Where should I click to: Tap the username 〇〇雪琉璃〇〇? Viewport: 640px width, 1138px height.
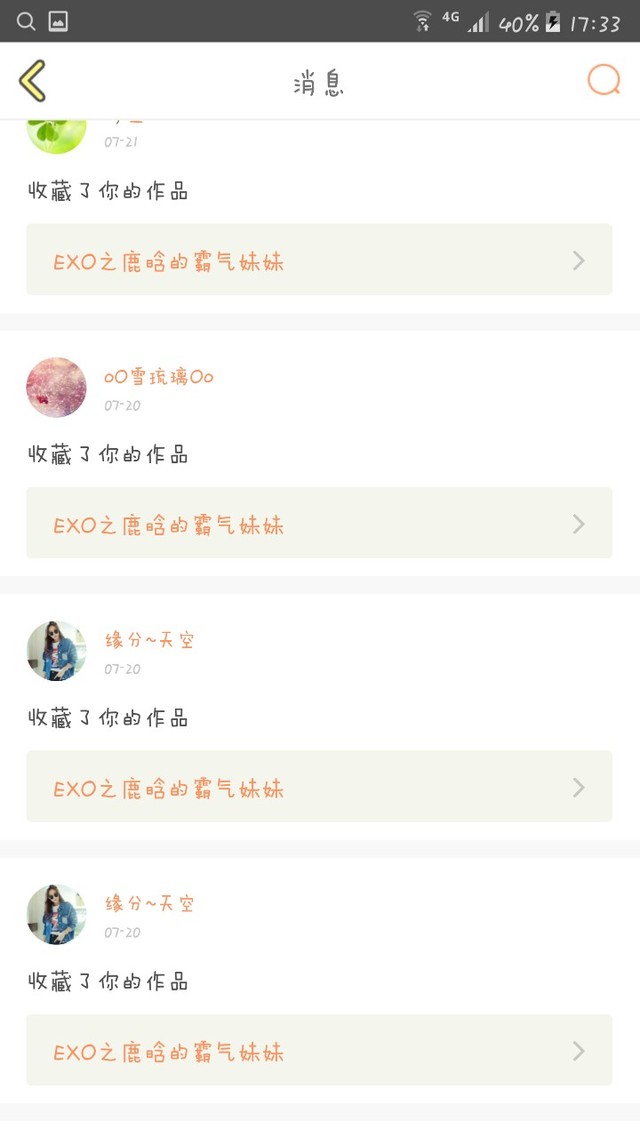159,377
